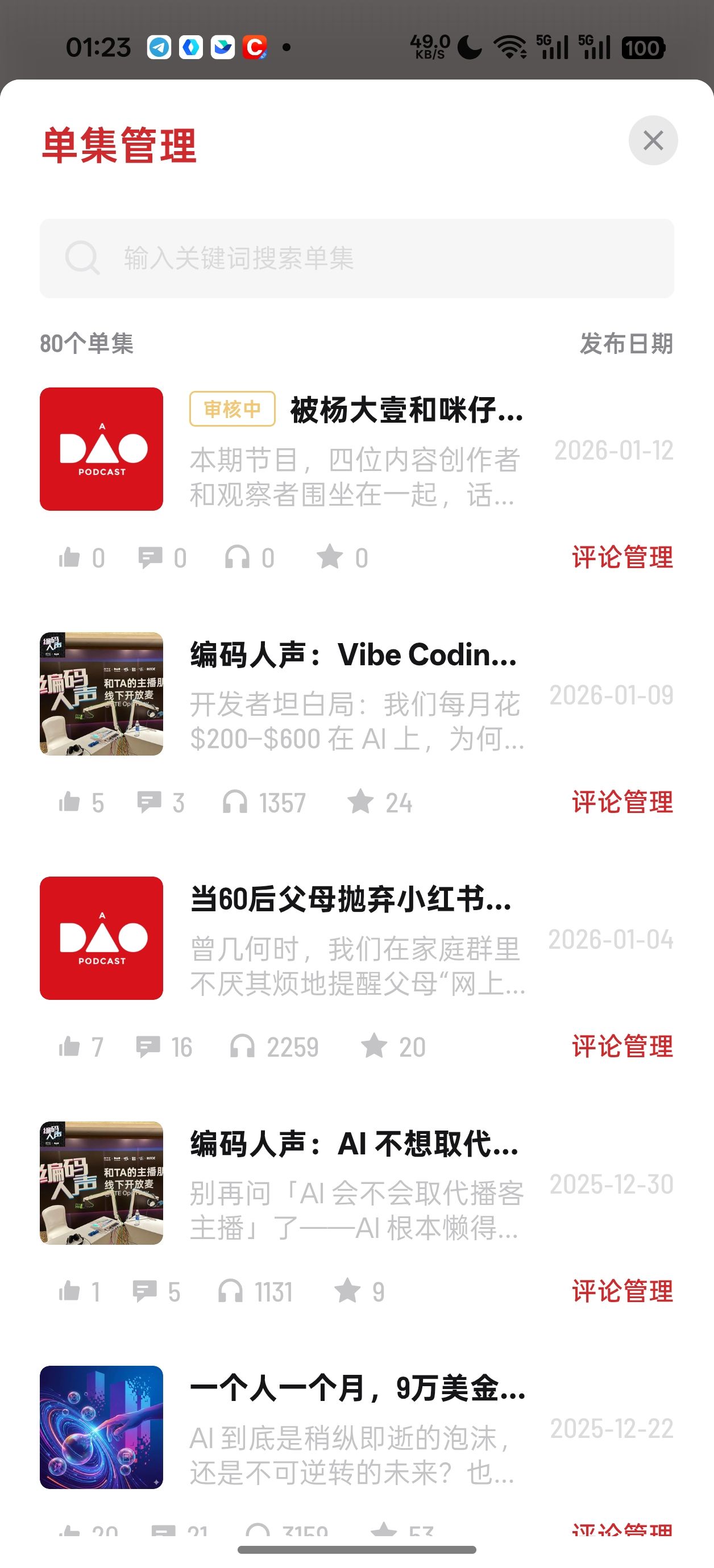Open 评论管理 for 当60后父母抛弃小红书
Image resolution: width=714 pixels, height=1568 pixels.
pos(622,1047)
